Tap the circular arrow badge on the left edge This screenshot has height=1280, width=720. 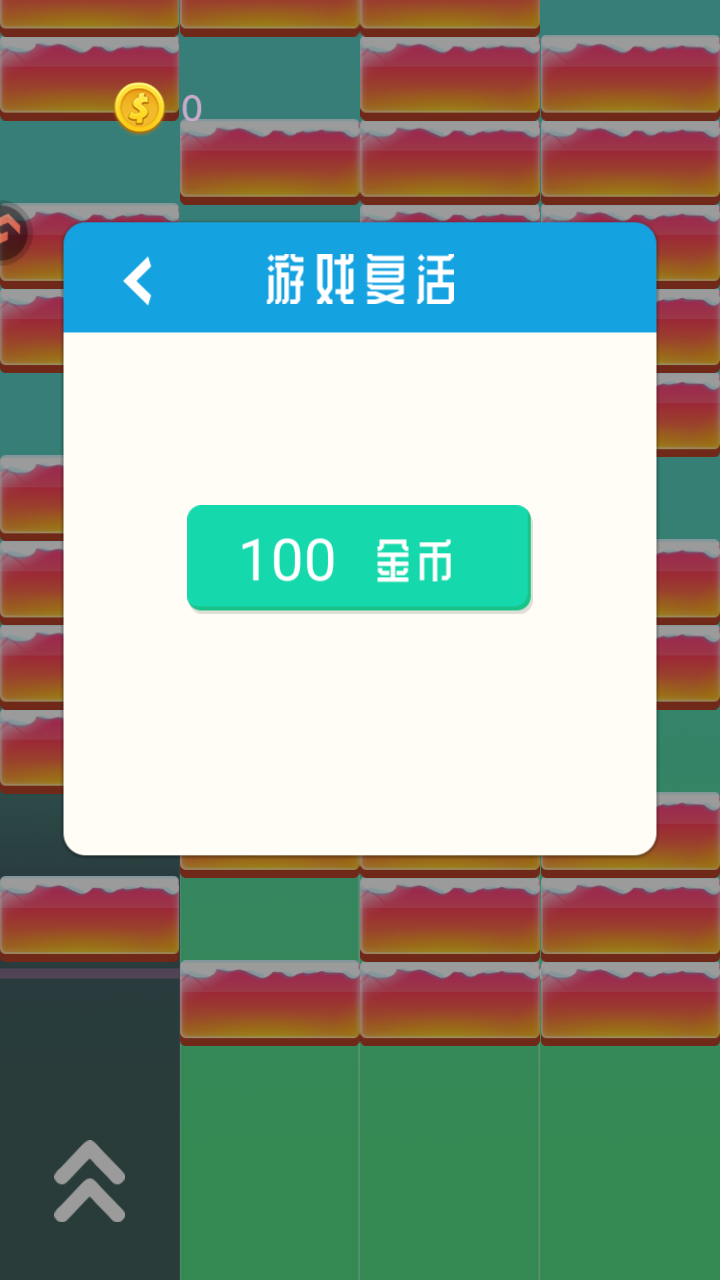coord(12,232)
